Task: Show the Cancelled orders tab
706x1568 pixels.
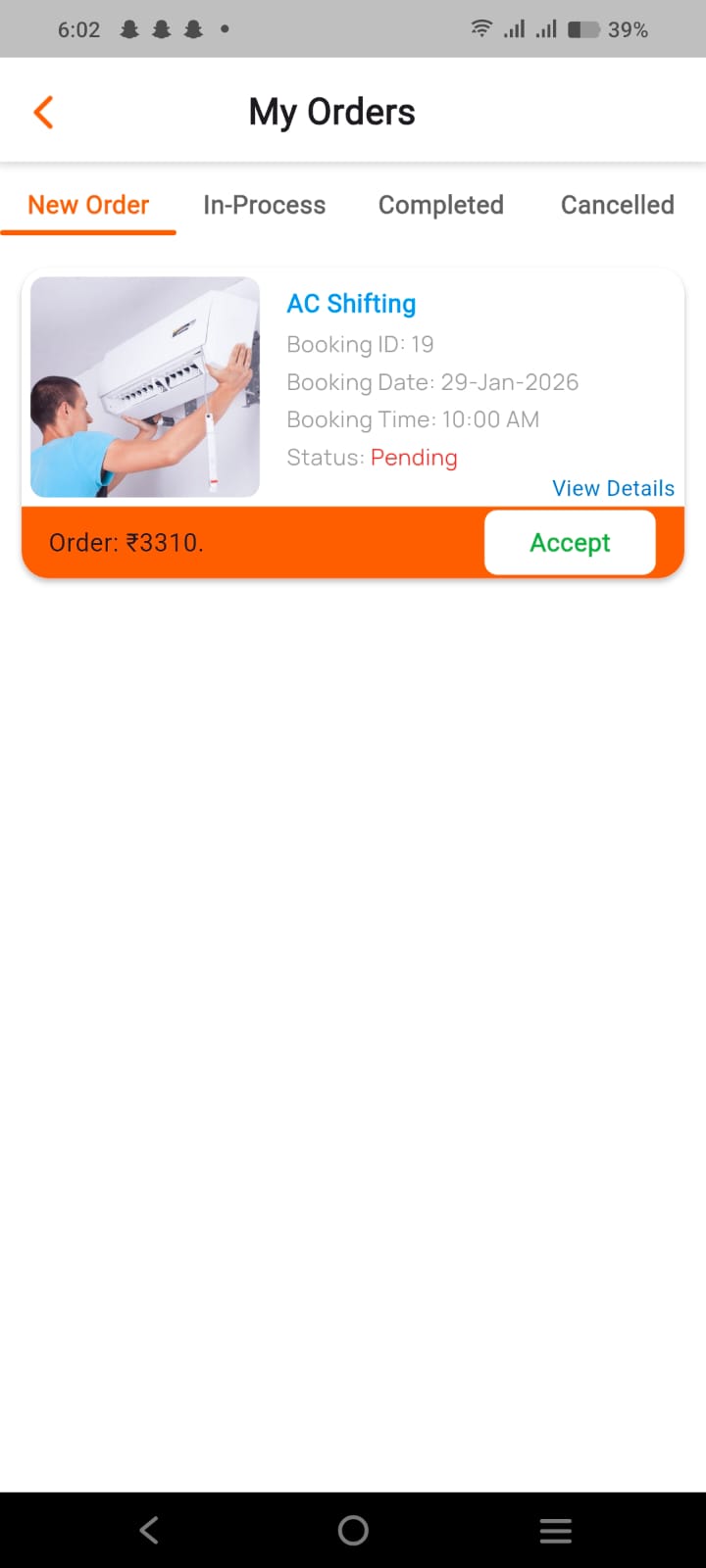Action: click(x=617, y=205)
